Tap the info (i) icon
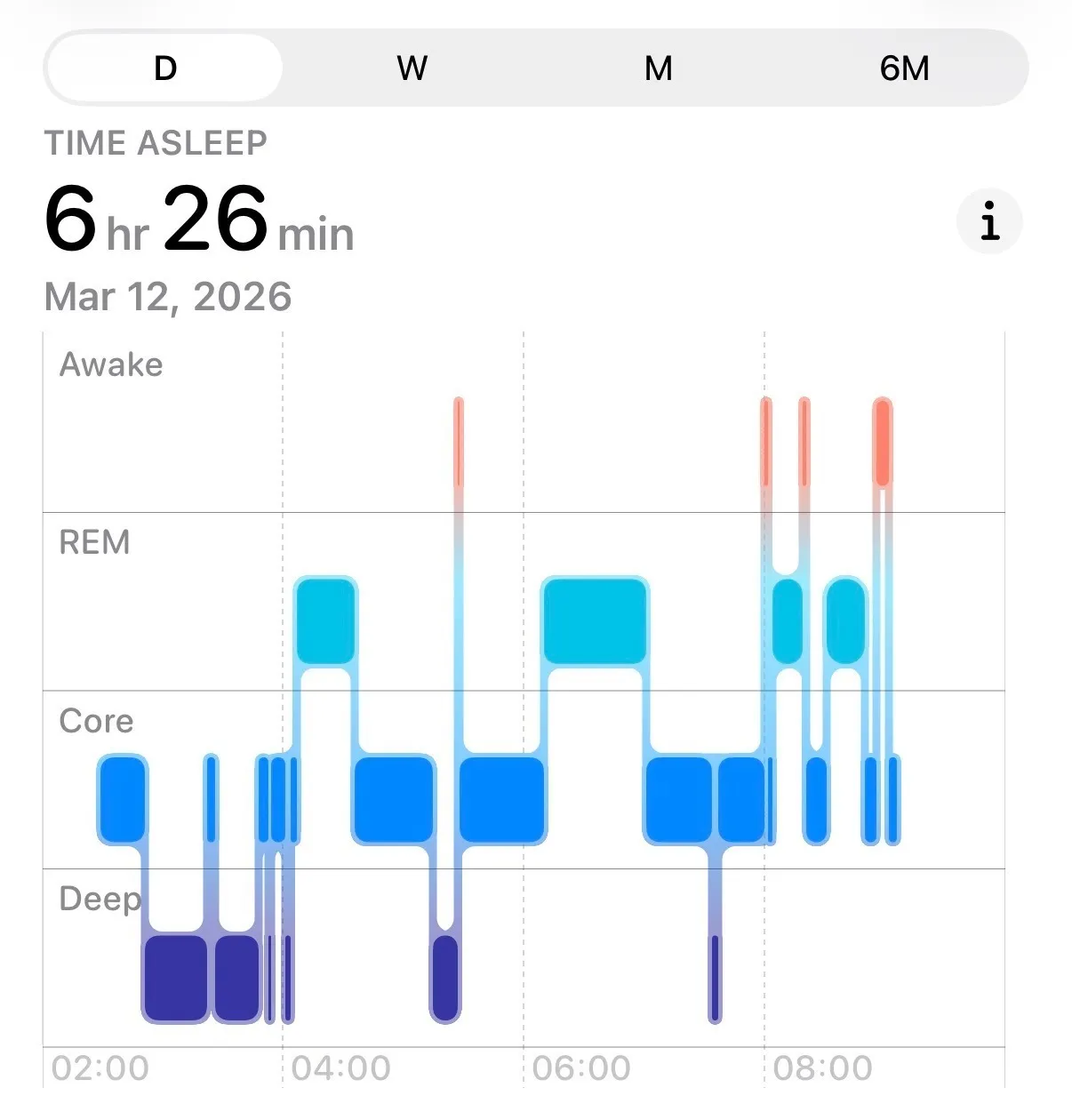Viewport: 1072px width, 1120px height. point(988,221)
